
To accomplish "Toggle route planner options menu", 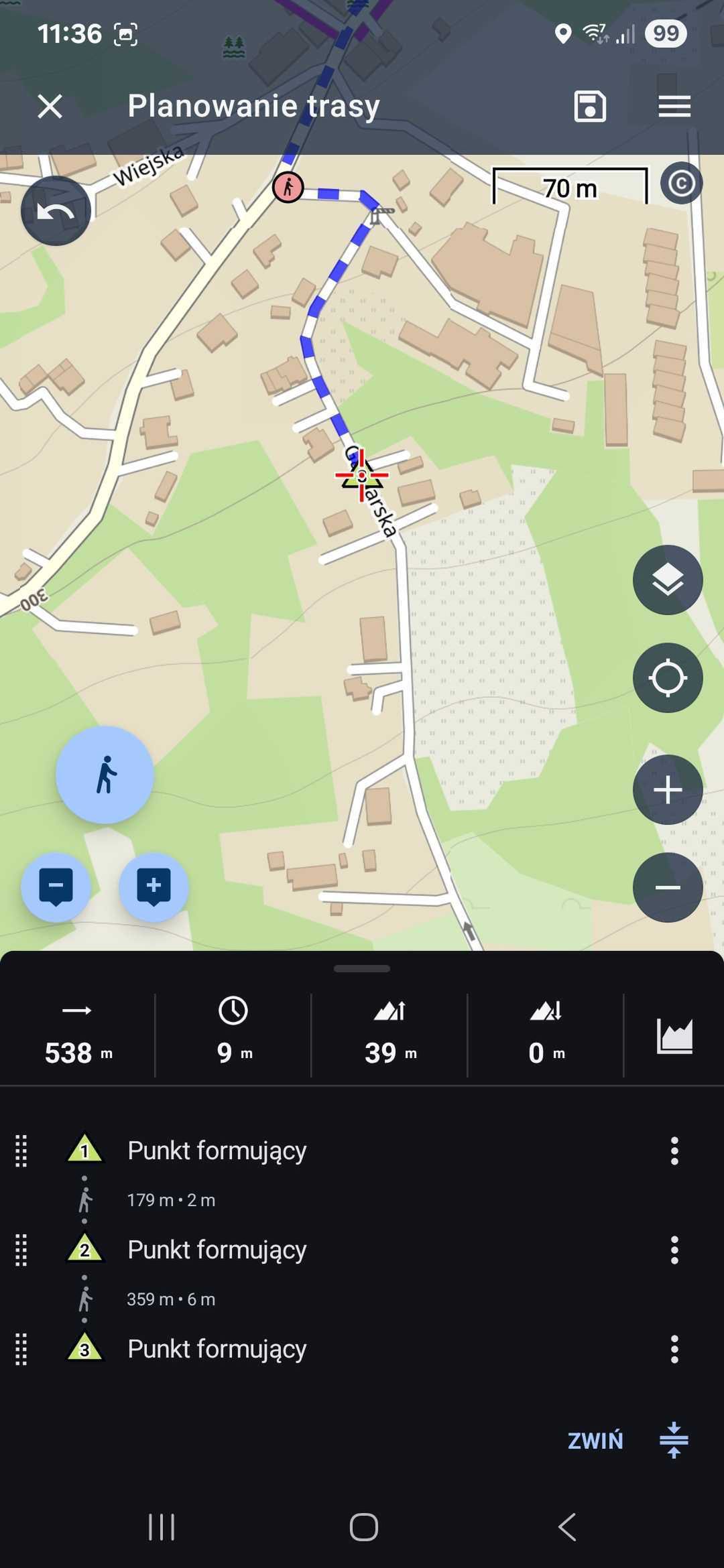I will 674,106.
